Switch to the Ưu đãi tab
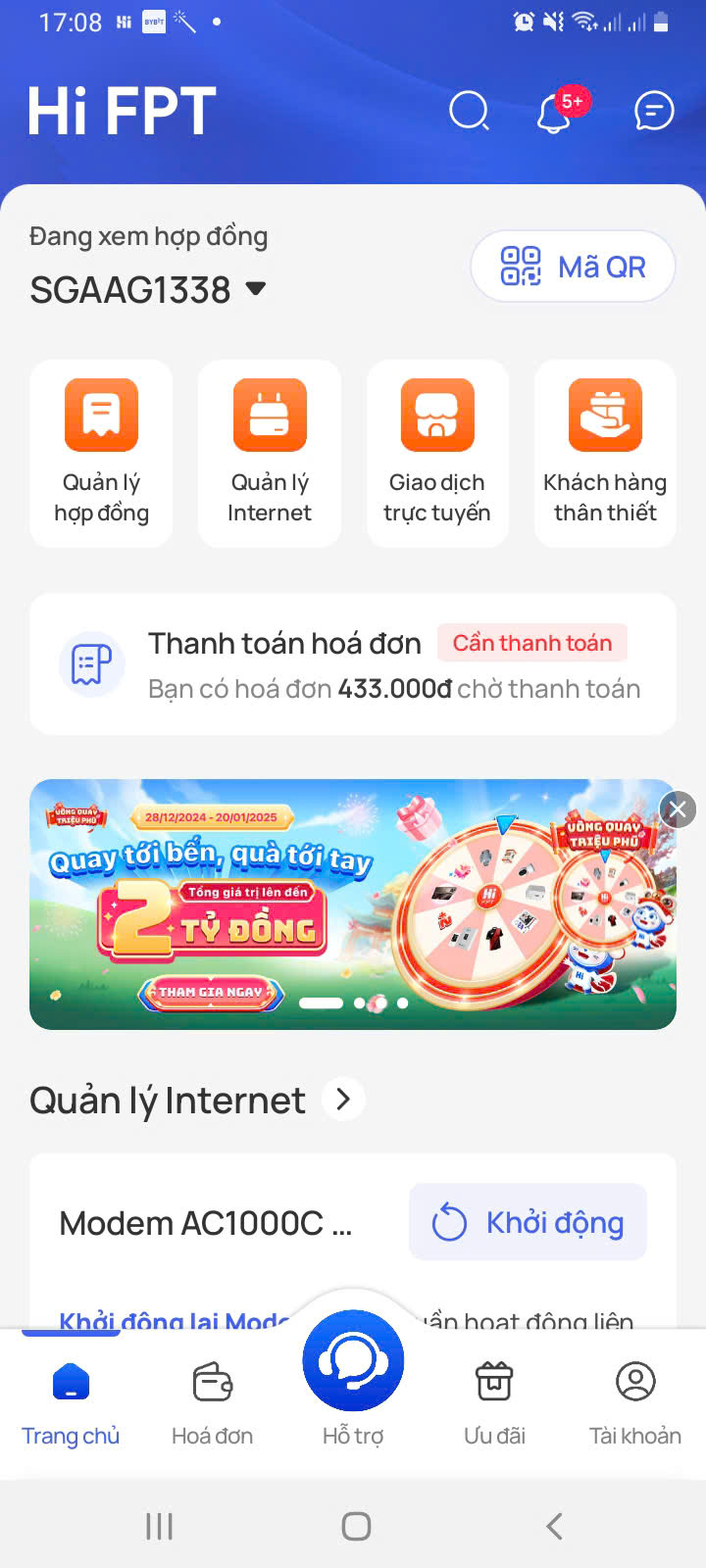Viewport: 706px width, 1568px height. 494,1403
